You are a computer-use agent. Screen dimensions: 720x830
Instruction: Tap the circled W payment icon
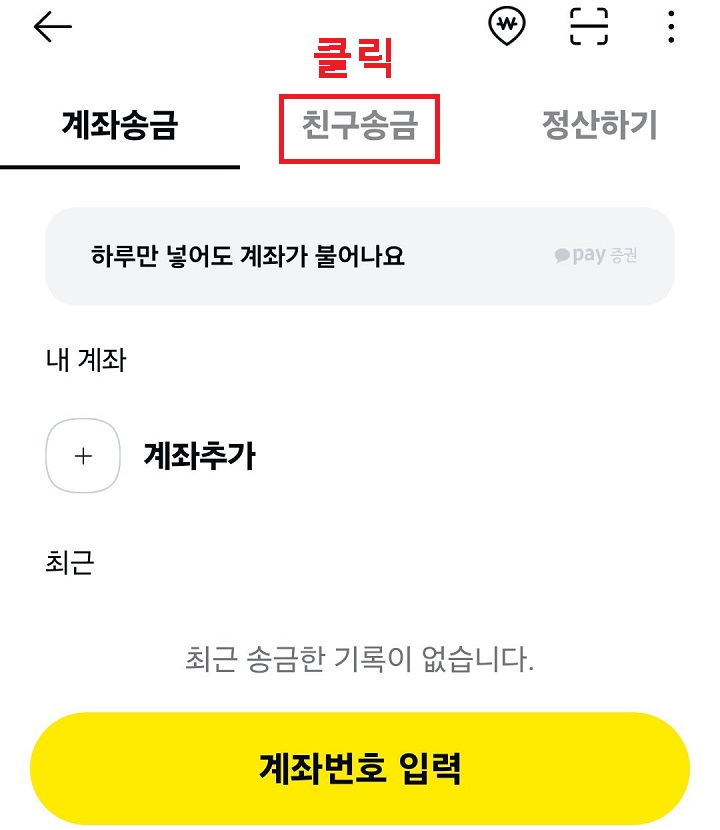[x=505, y=25]
